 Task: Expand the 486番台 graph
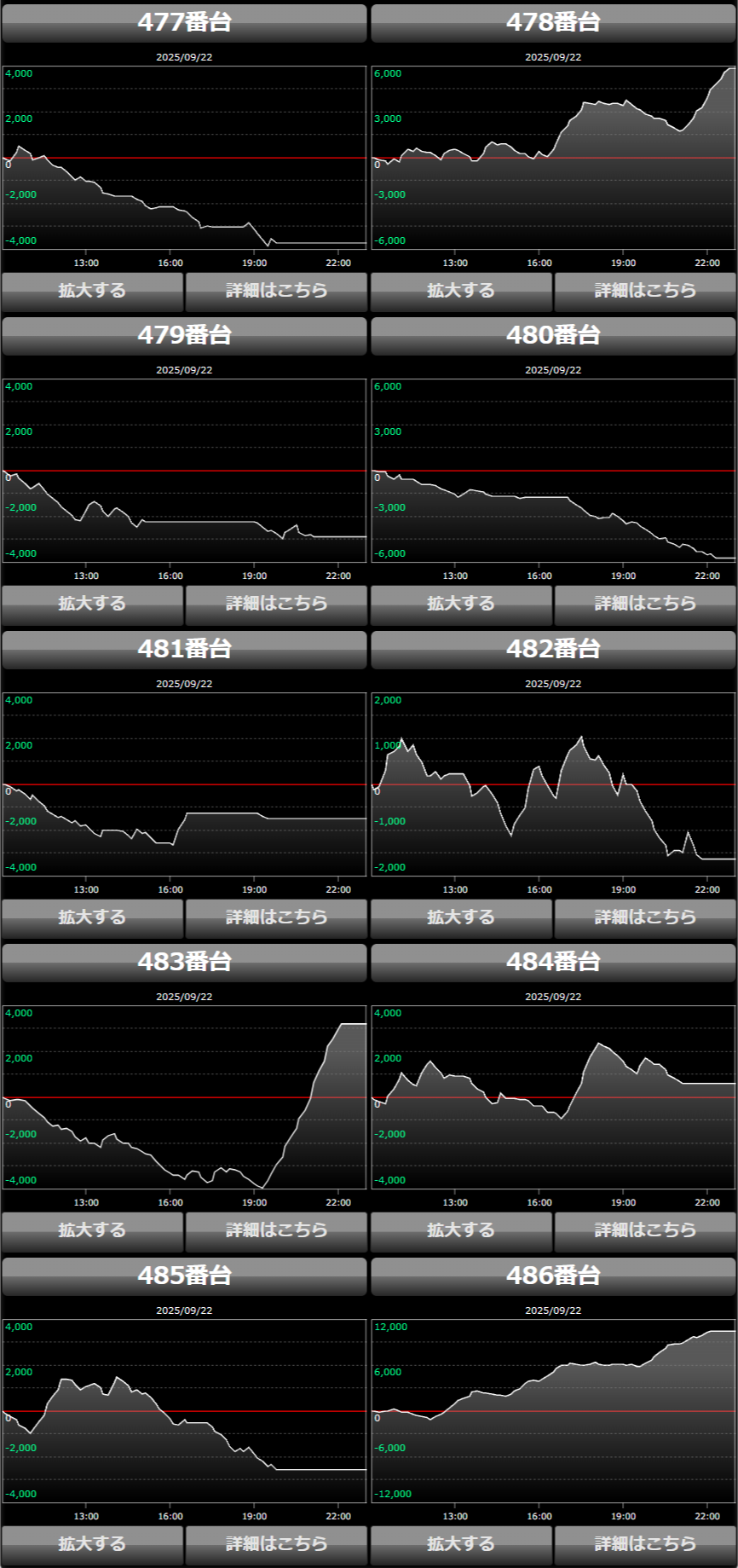point(461,1545)
